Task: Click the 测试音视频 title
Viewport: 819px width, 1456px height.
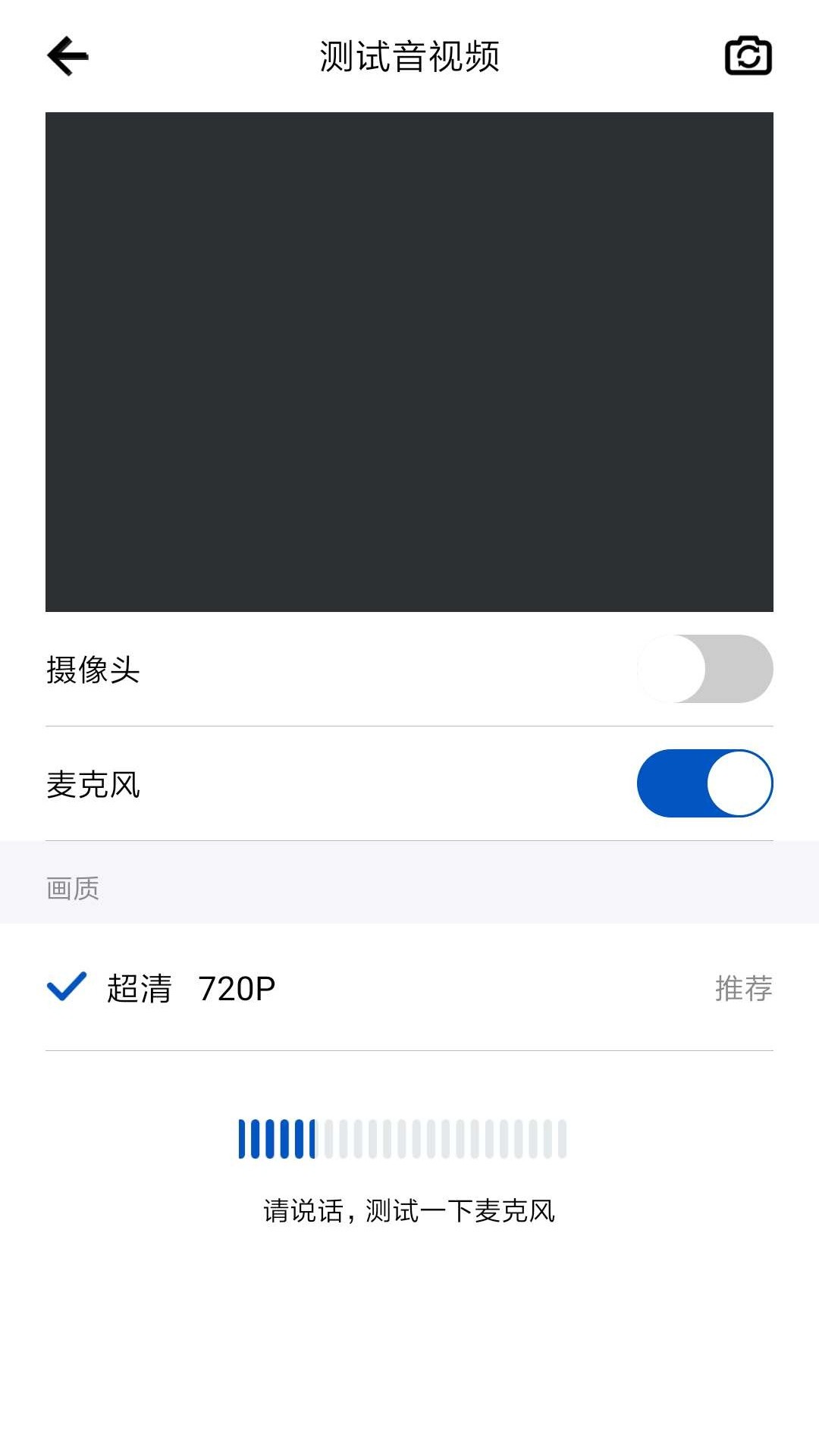Action: 409,55
